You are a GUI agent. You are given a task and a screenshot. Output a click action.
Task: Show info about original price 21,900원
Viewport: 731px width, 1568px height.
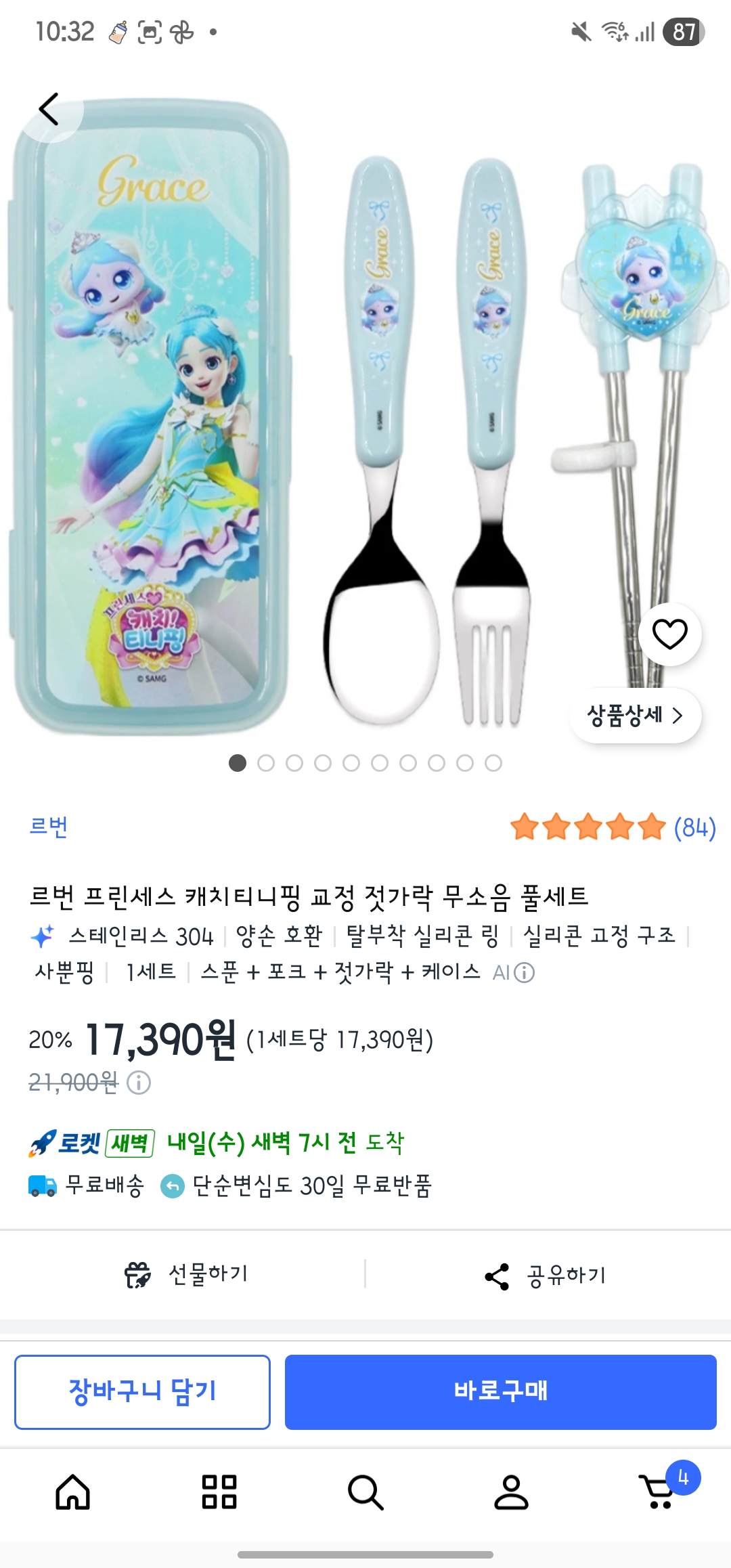coord(139,1083)
